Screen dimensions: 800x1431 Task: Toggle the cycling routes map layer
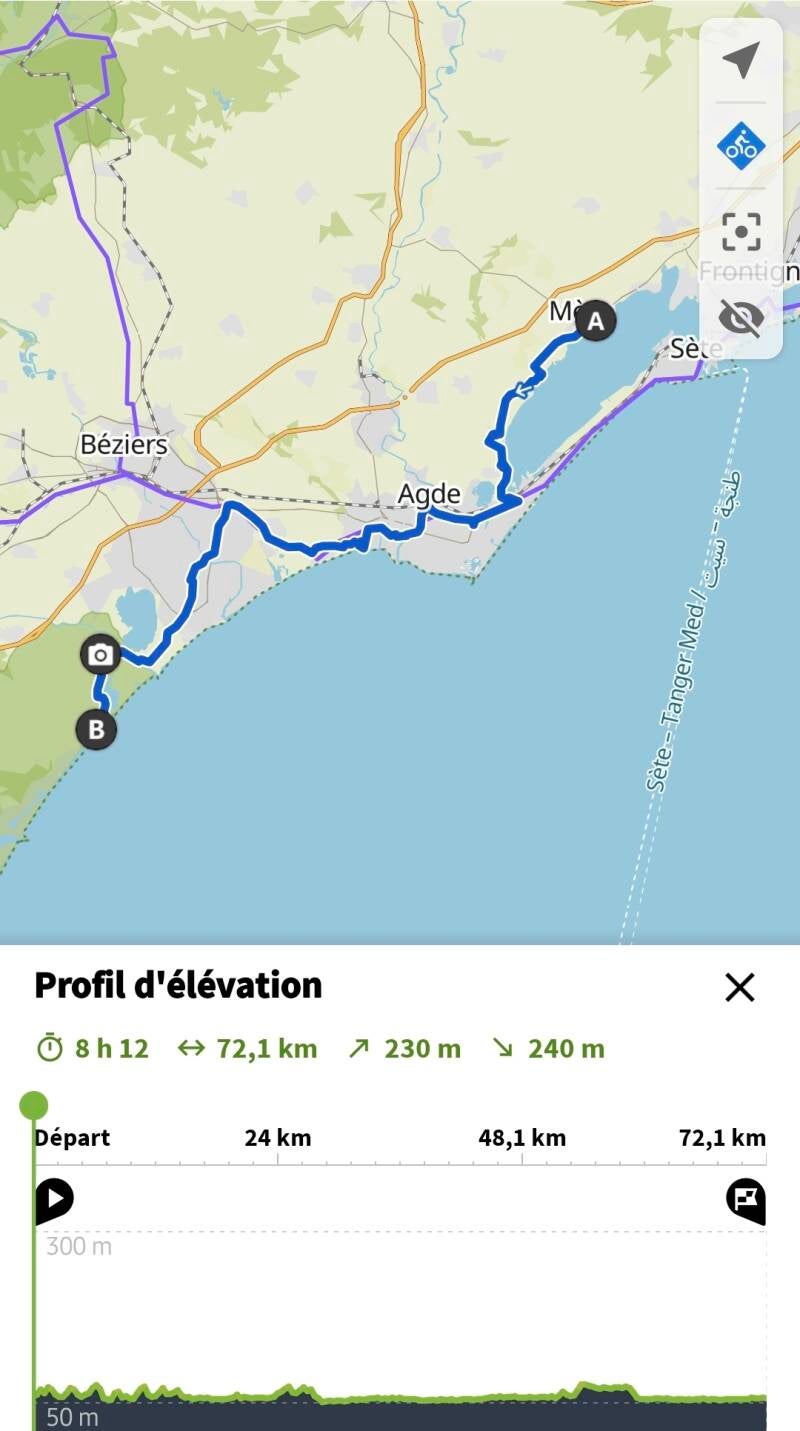741,146
